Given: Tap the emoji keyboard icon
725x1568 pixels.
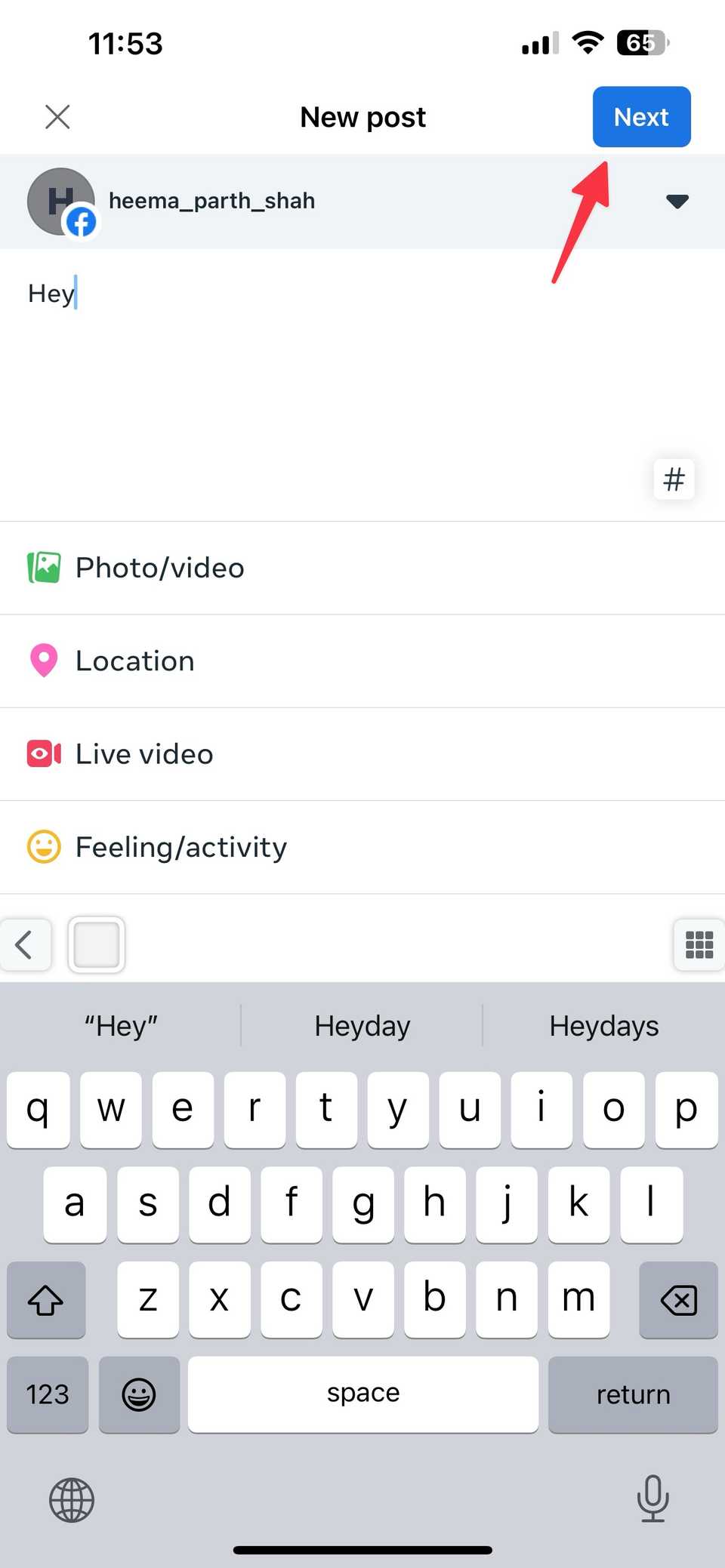Looking at the screenshot, I should 139,1394.
